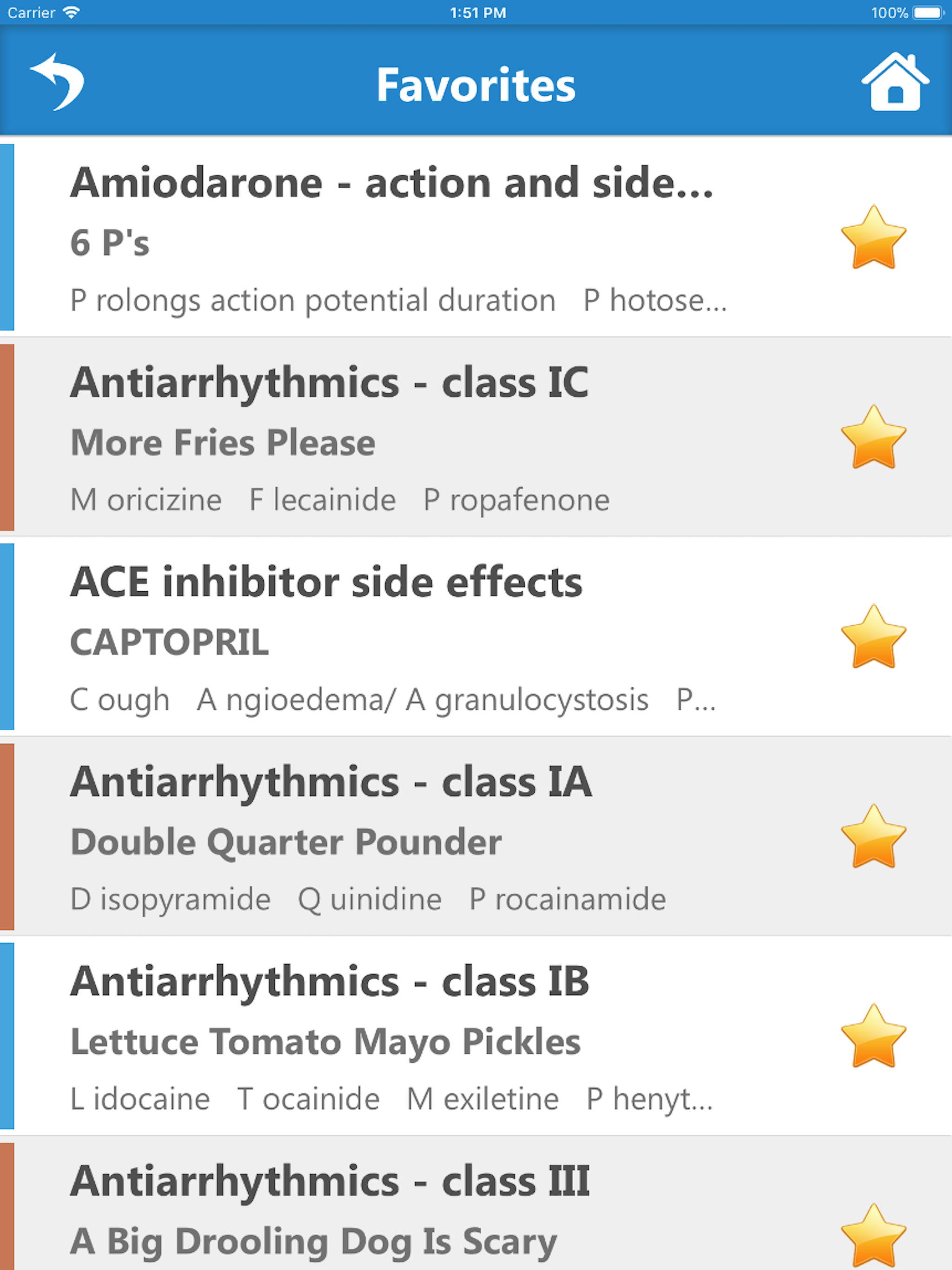
Task: Open the home screen icon
Action: pyautogui.click(x=894, y=82)
